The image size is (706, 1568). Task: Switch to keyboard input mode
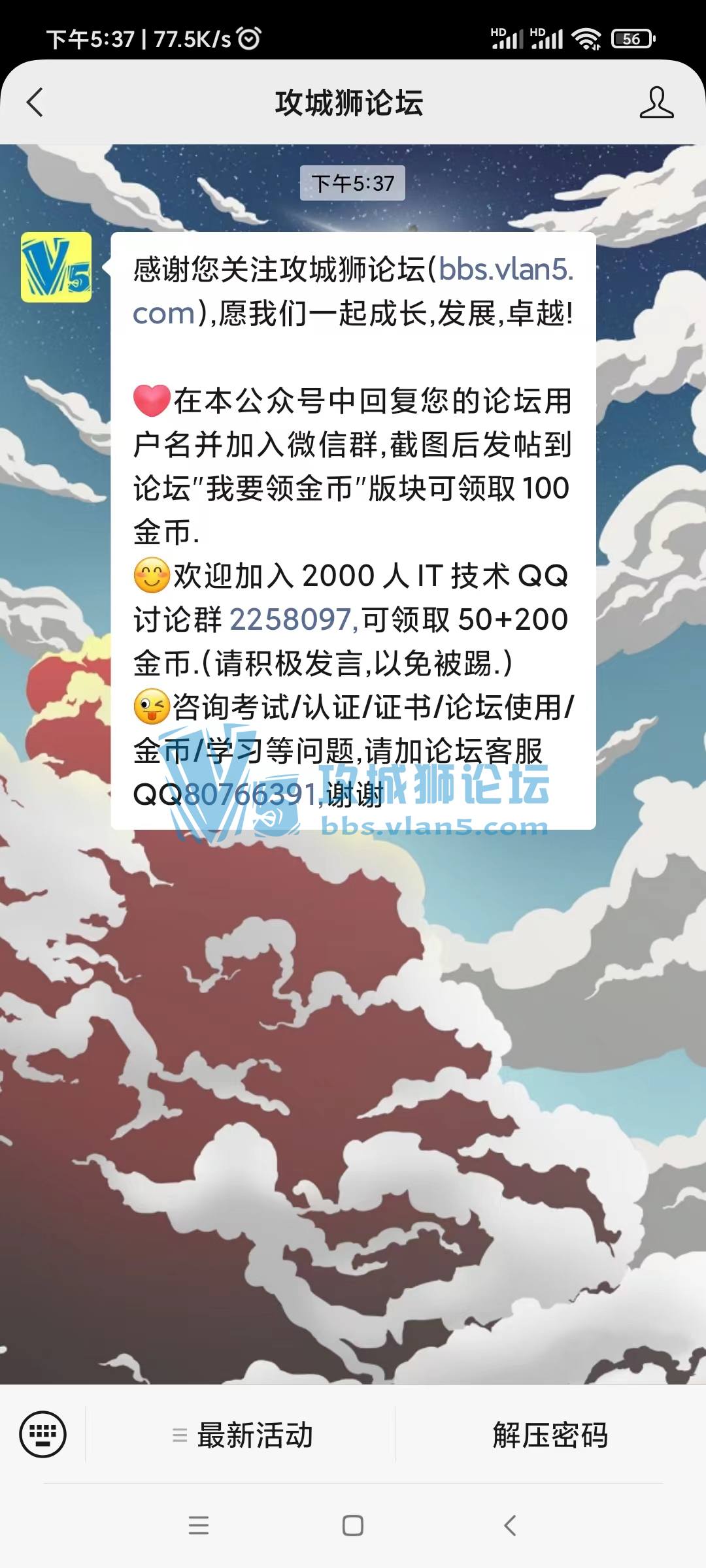(43, 1435)
